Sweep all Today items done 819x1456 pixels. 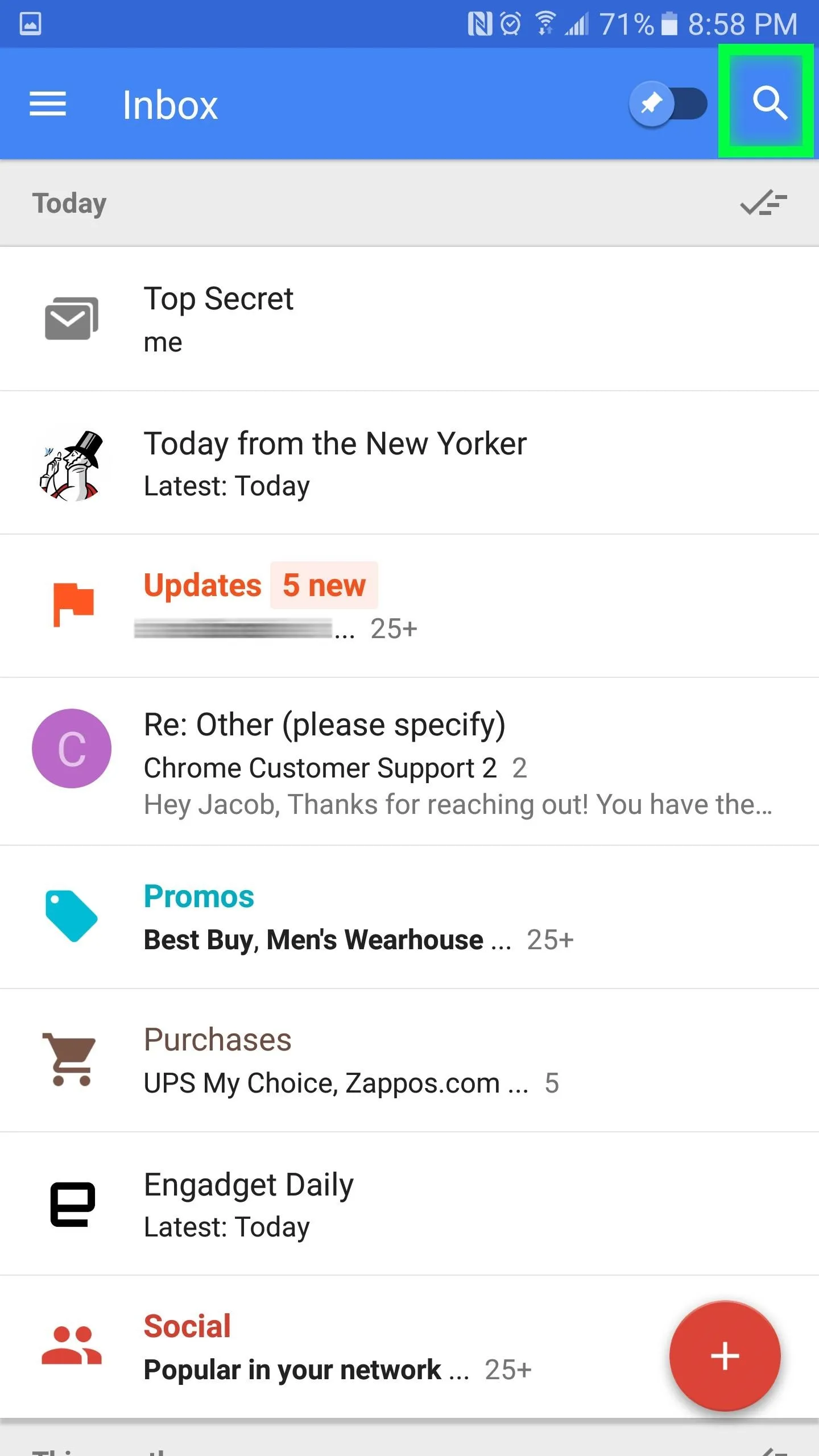763,203
